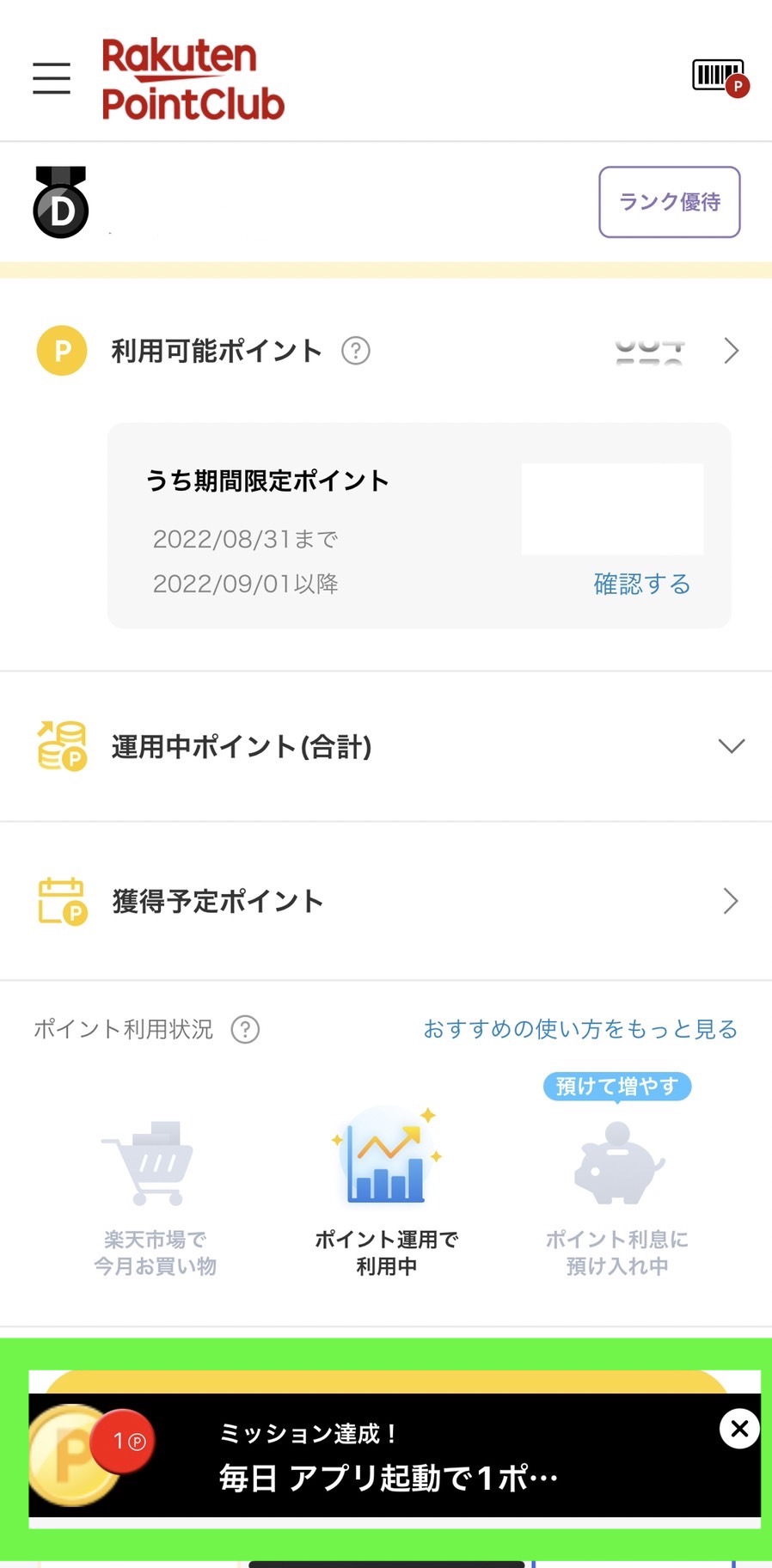Tap the 確認する link
Viewport: 772px width, 1568px height.
[x=642, y=585]
